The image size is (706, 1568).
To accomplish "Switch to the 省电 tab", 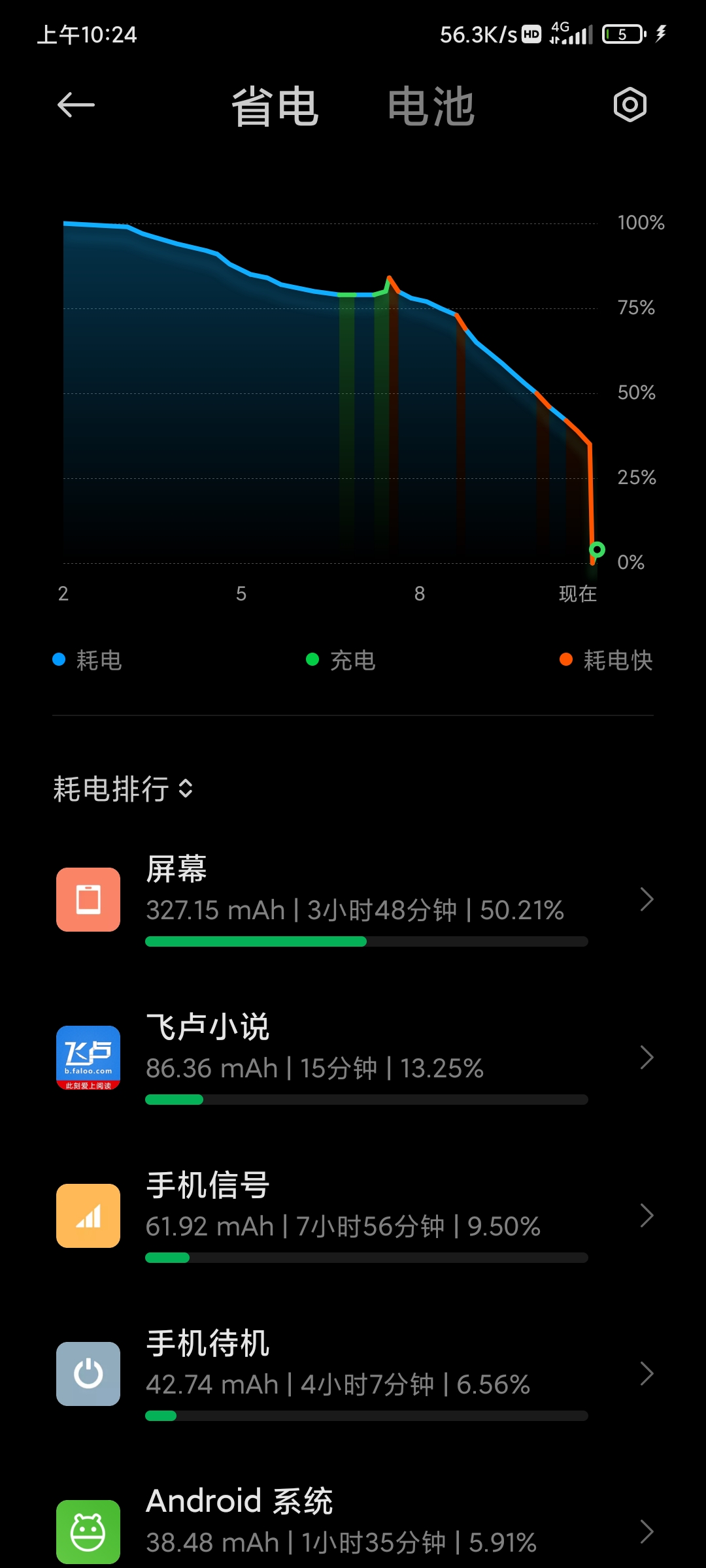I will tap(275, 106).
